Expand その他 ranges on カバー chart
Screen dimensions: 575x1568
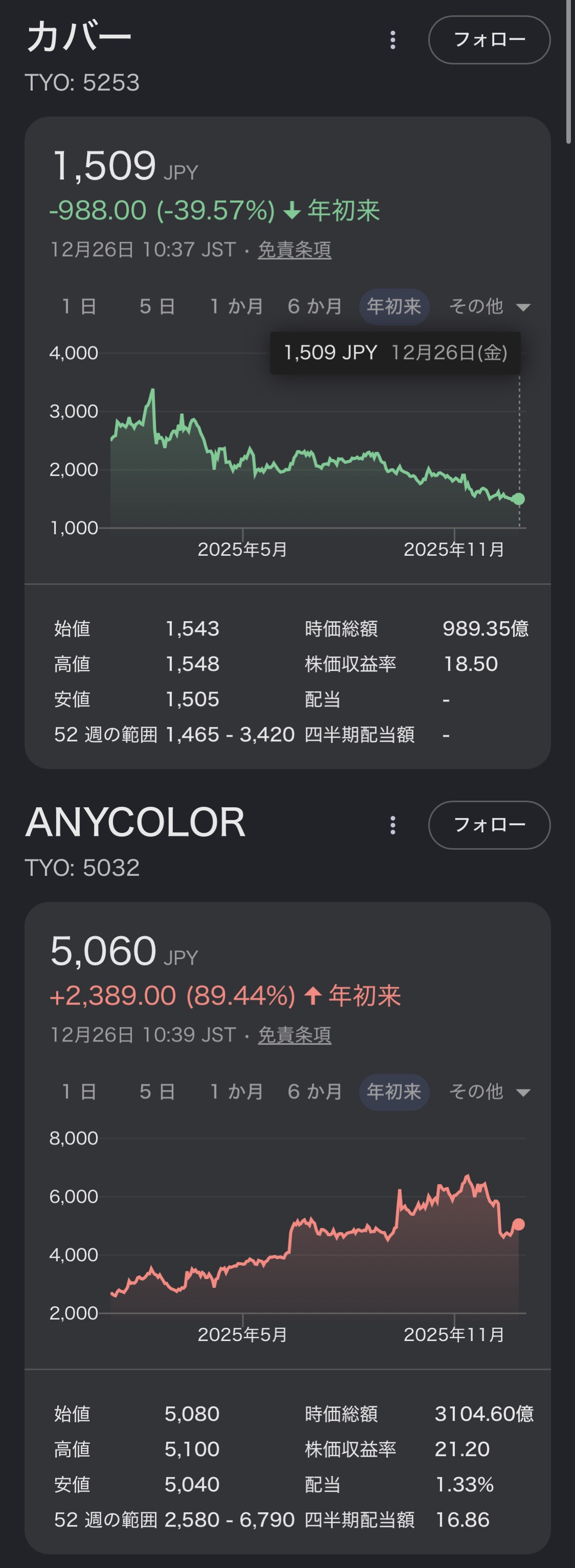click(489, 306)
